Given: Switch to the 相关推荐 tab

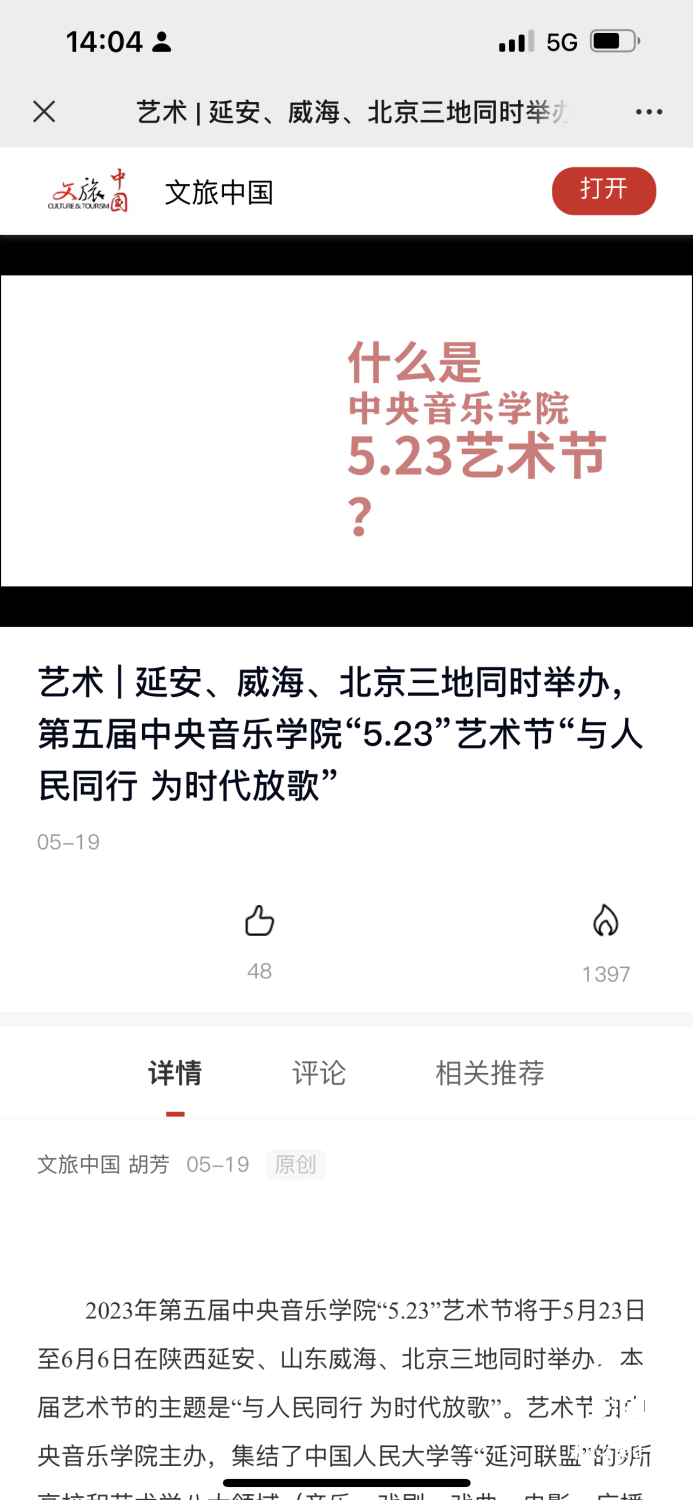Looking at the screenshot, I should point(489,1073).
